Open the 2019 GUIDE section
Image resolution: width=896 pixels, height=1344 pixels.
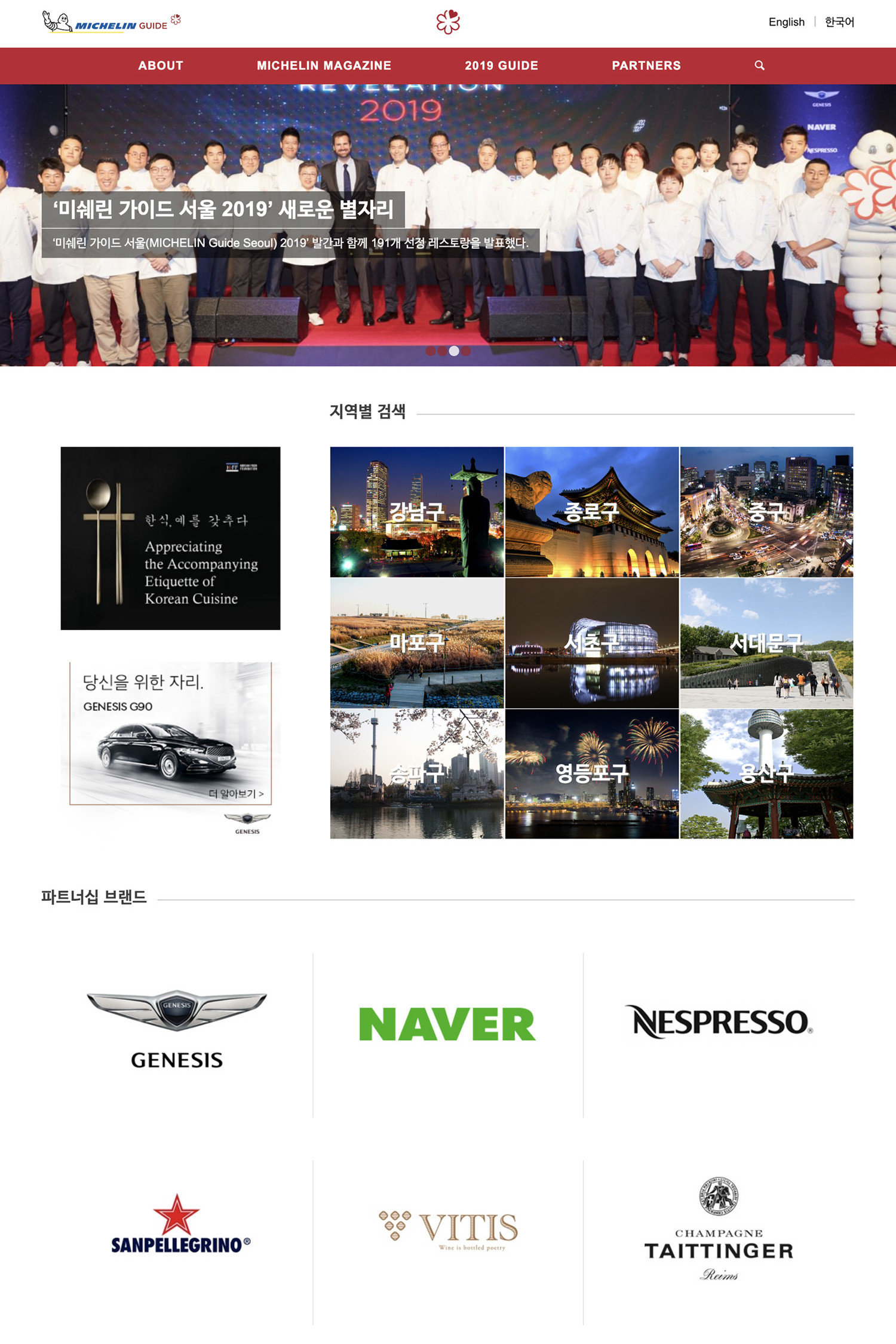click(x=501, y=66)
